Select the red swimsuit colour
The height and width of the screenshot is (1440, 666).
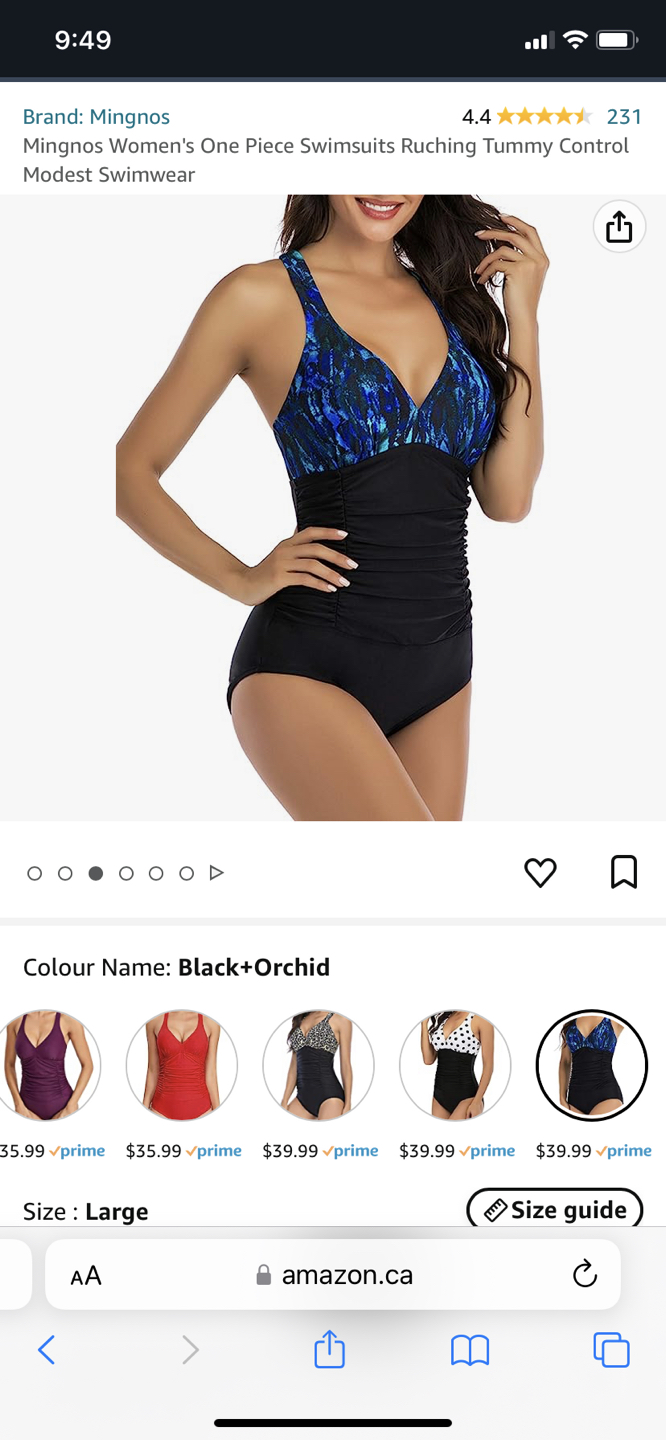(182, 1065)
